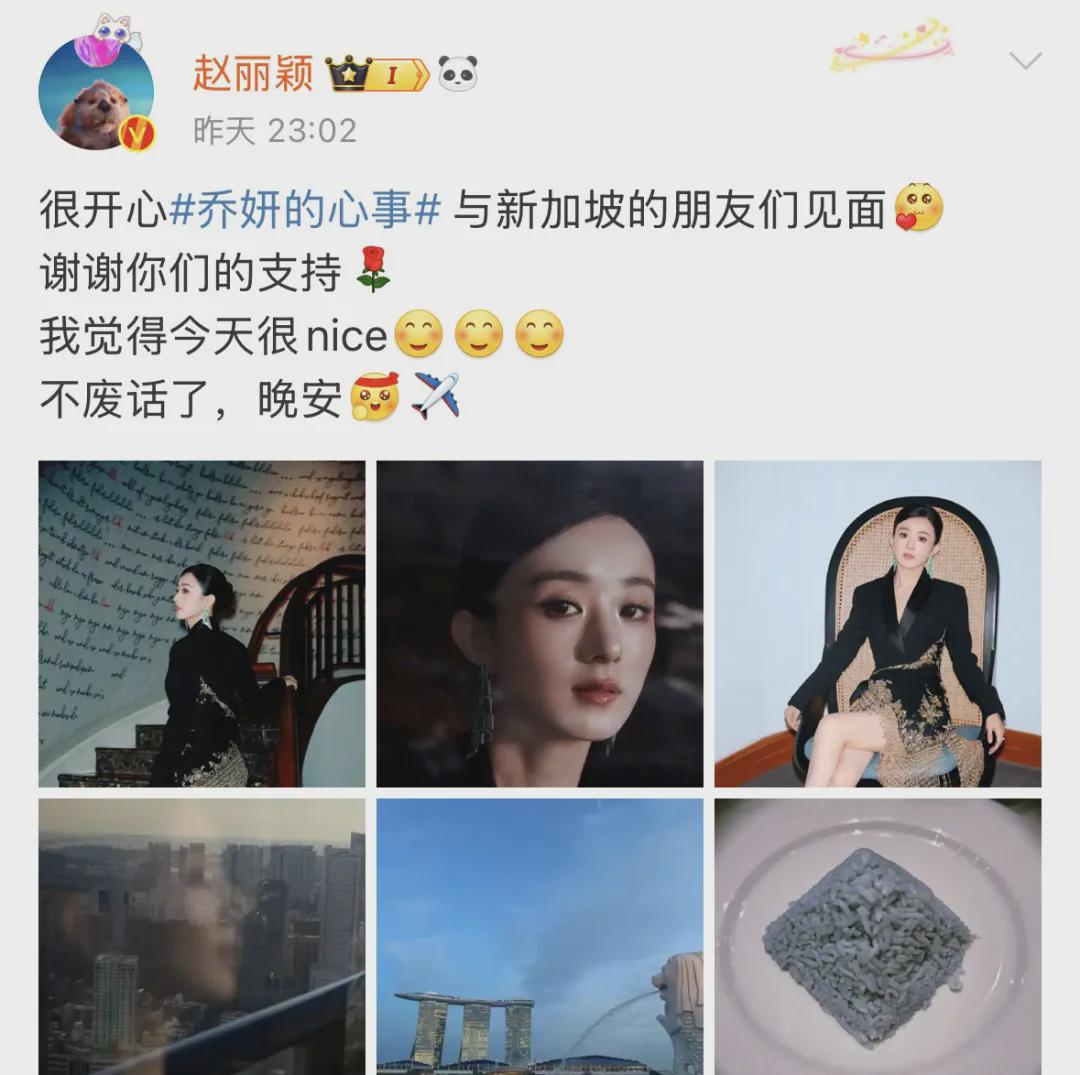View the photo of woman seated in rattan chair
Viewport: 1080px width, 1075px height.
(x=877, y=623)
